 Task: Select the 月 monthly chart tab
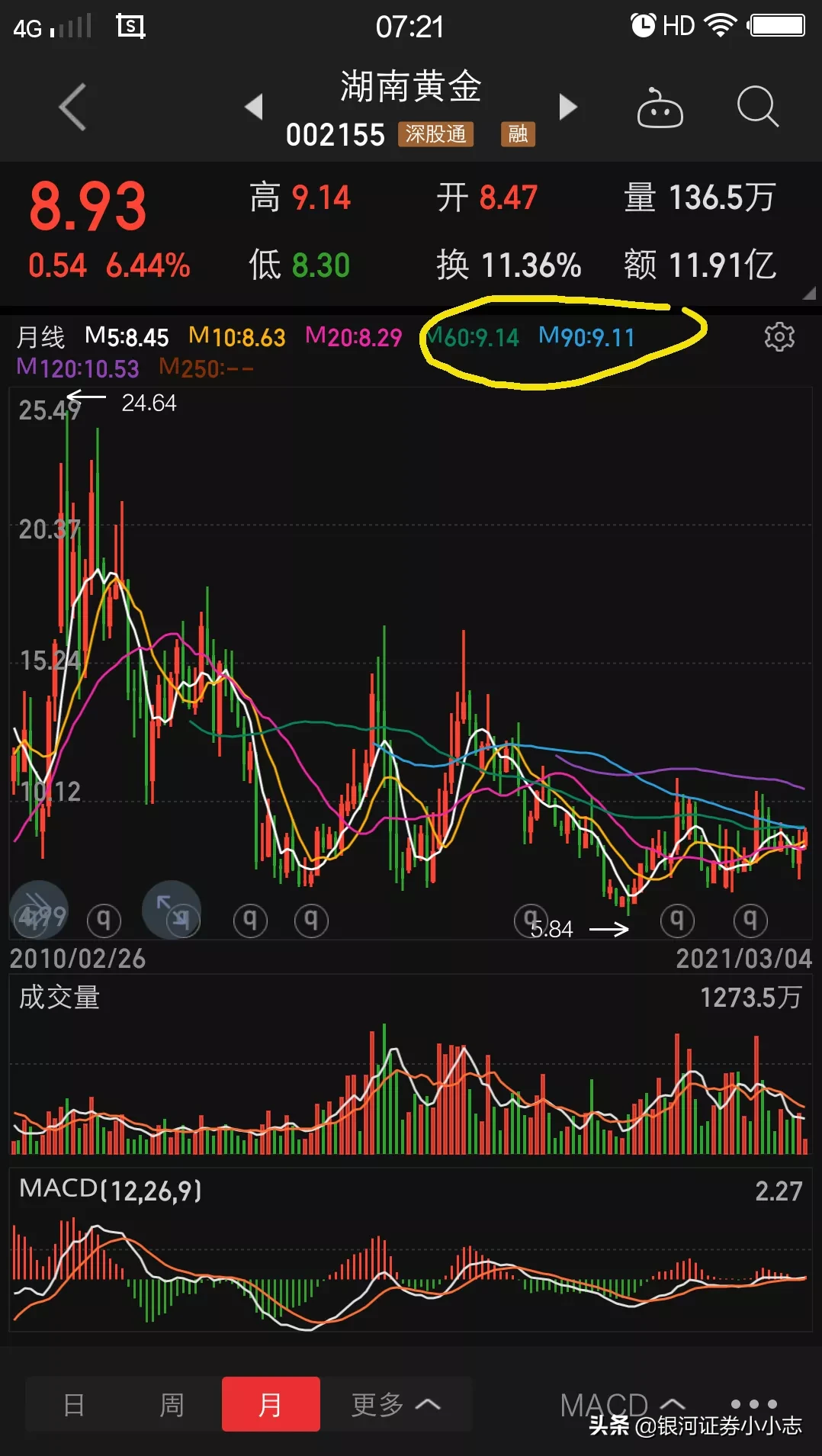(x=271, y=1404)
